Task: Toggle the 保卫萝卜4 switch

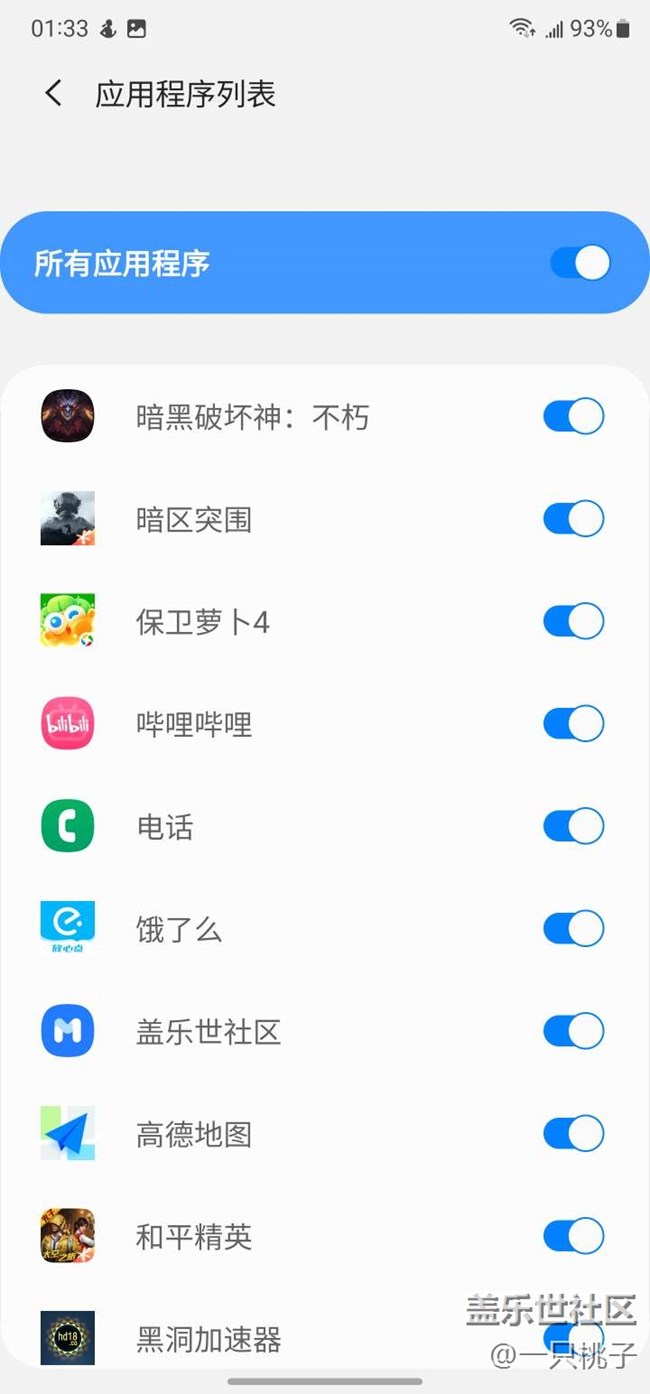Action: point(573,621)
